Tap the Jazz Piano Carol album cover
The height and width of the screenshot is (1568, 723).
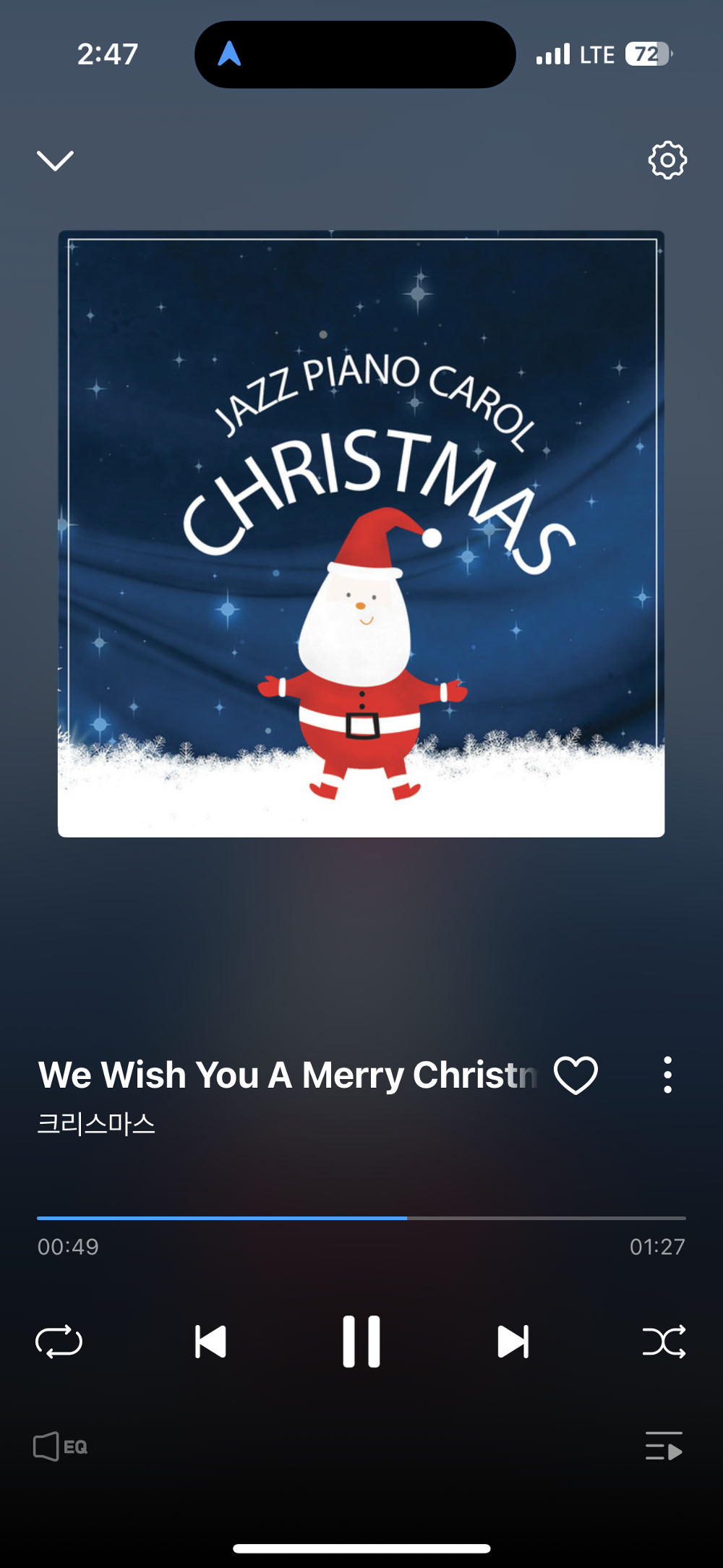[361, 534]
